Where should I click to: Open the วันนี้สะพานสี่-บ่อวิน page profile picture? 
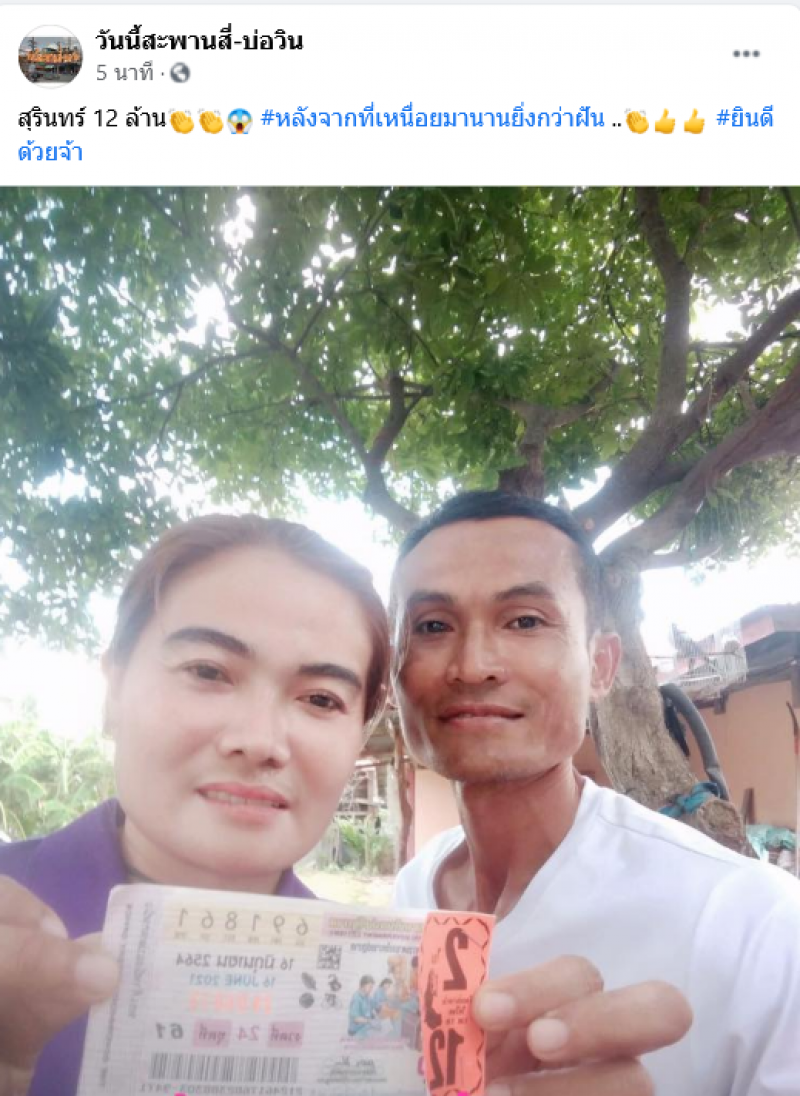click(x=50, y=56)
